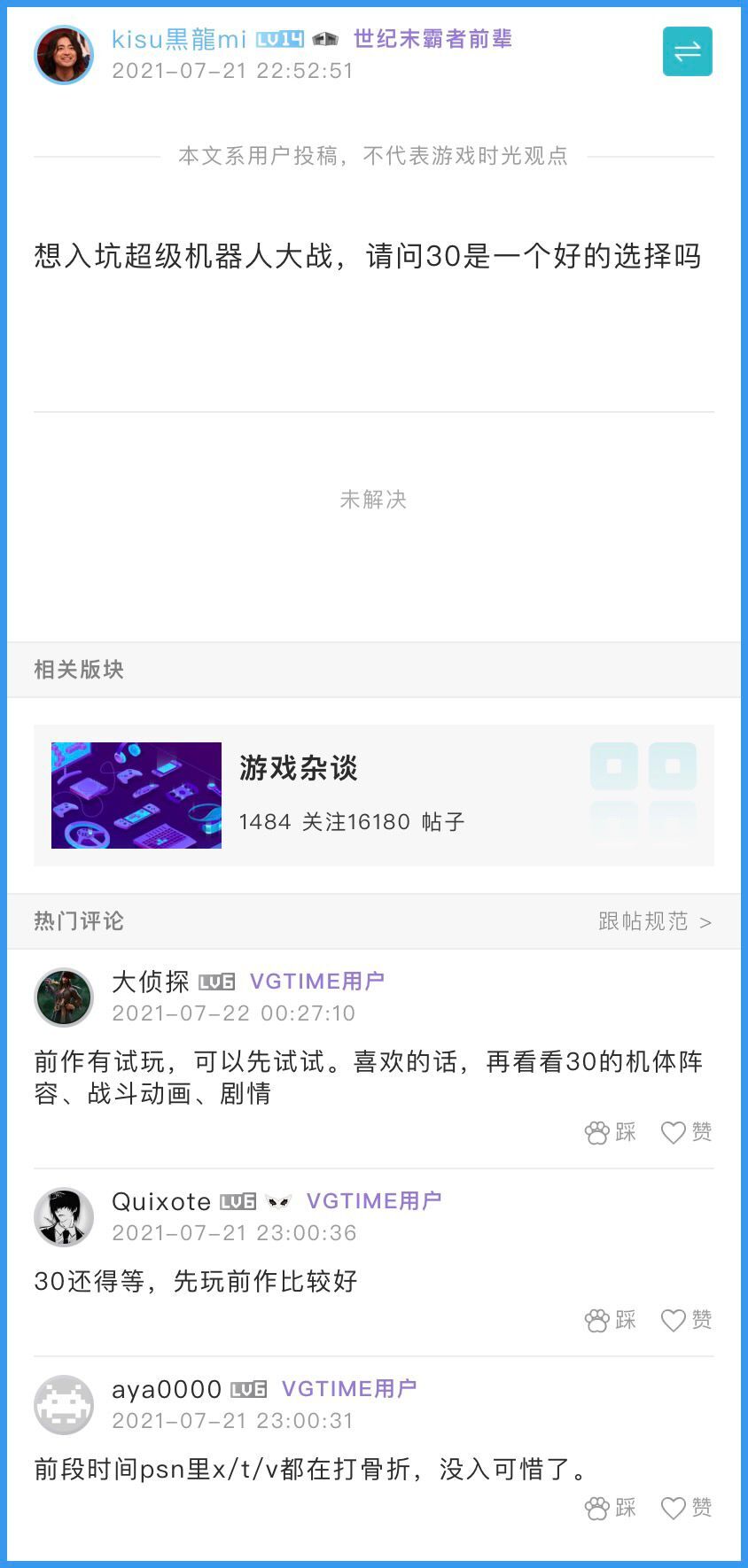748x1568 pixels.
Task: Like 大侦探's comment
Action: pos(687,1132)
